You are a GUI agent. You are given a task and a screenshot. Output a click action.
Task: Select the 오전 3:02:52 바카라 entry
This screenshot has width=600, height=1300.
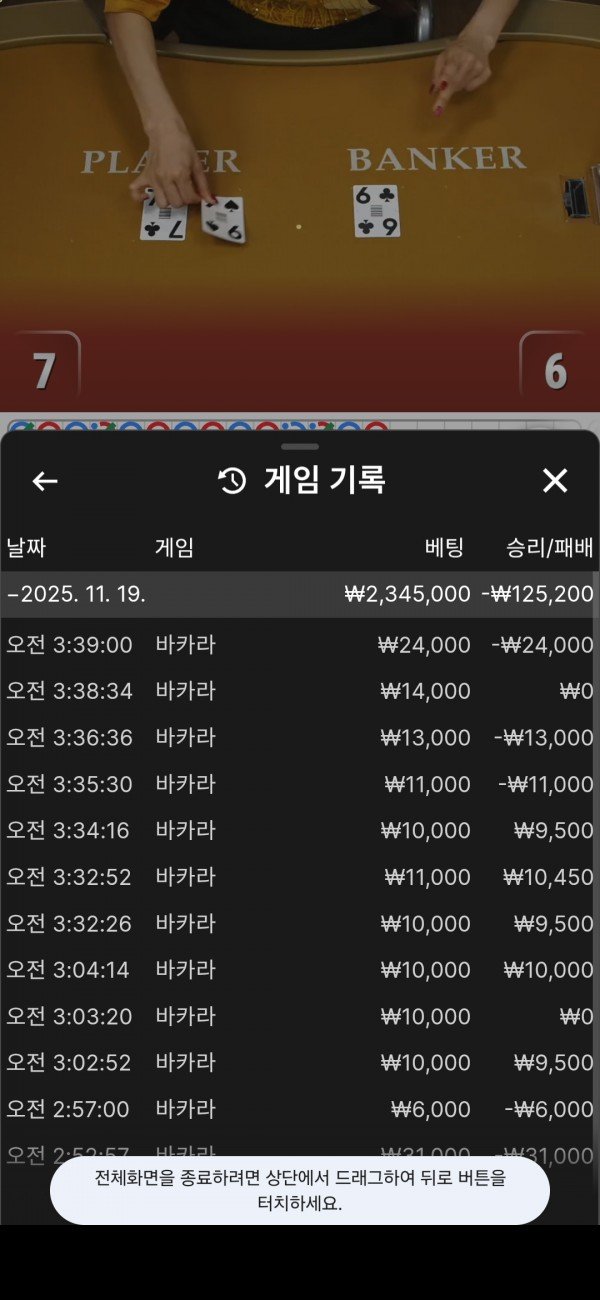(x=300, y=1062)
